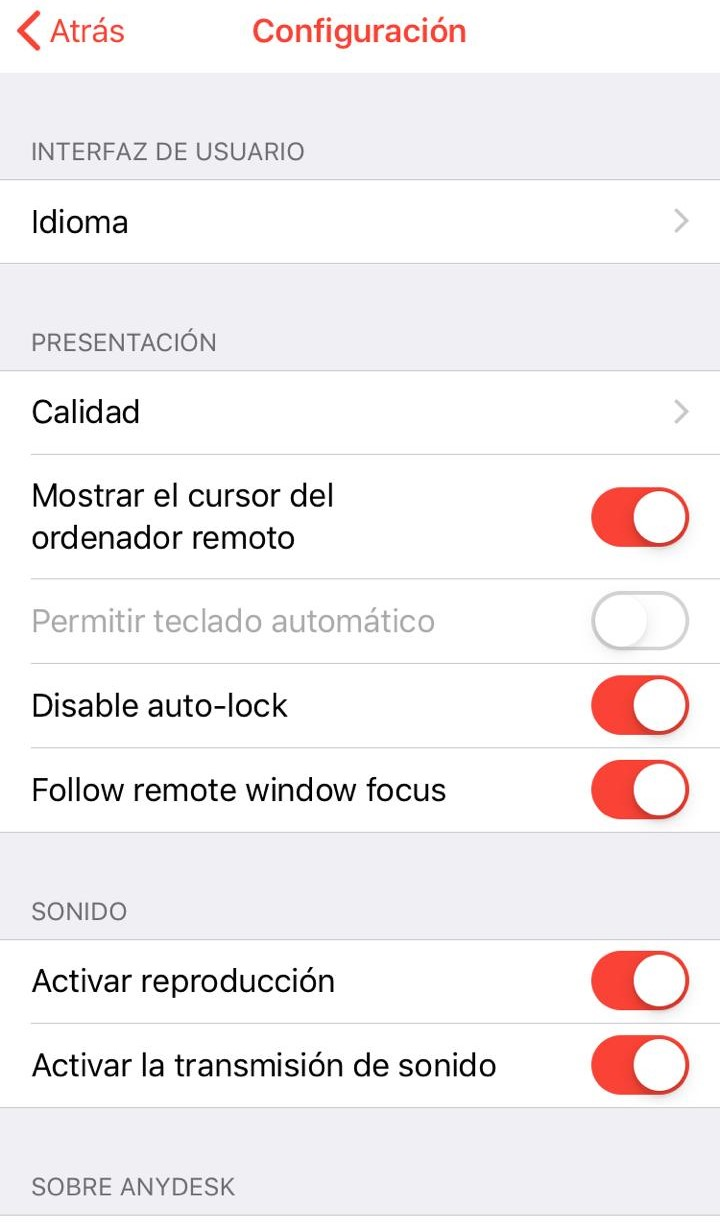This screenshot has width=720, height=1230.
Task: Go back with the Atrás button
Action: tap(72, 32)
